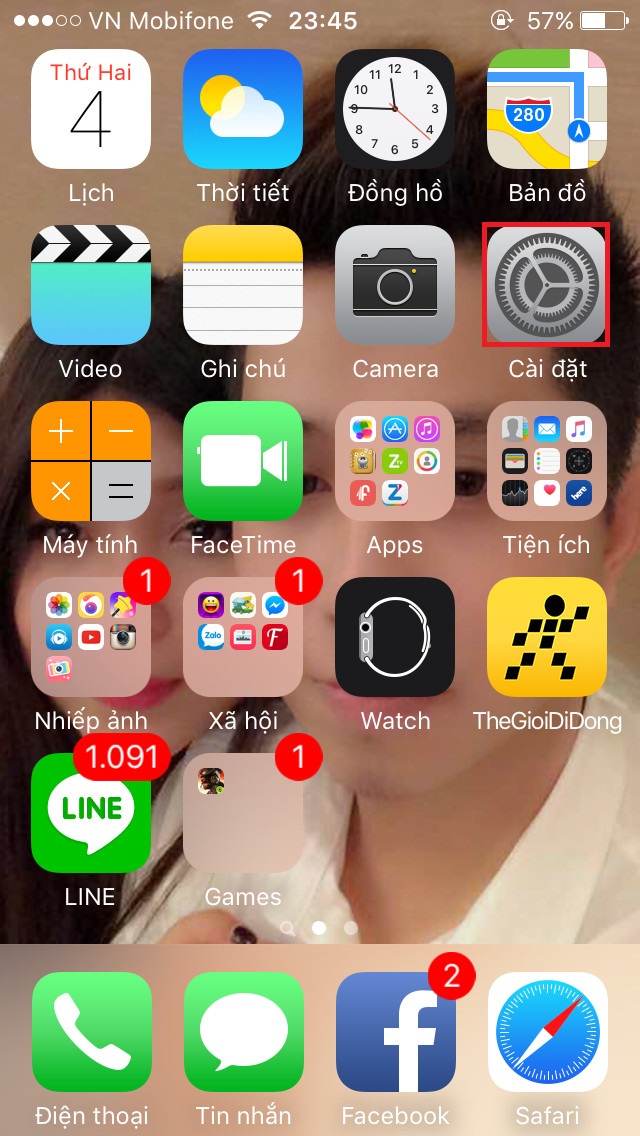The image size is (640, 1136).
Task: Open the Apps folder
Action: click(395, 461)
